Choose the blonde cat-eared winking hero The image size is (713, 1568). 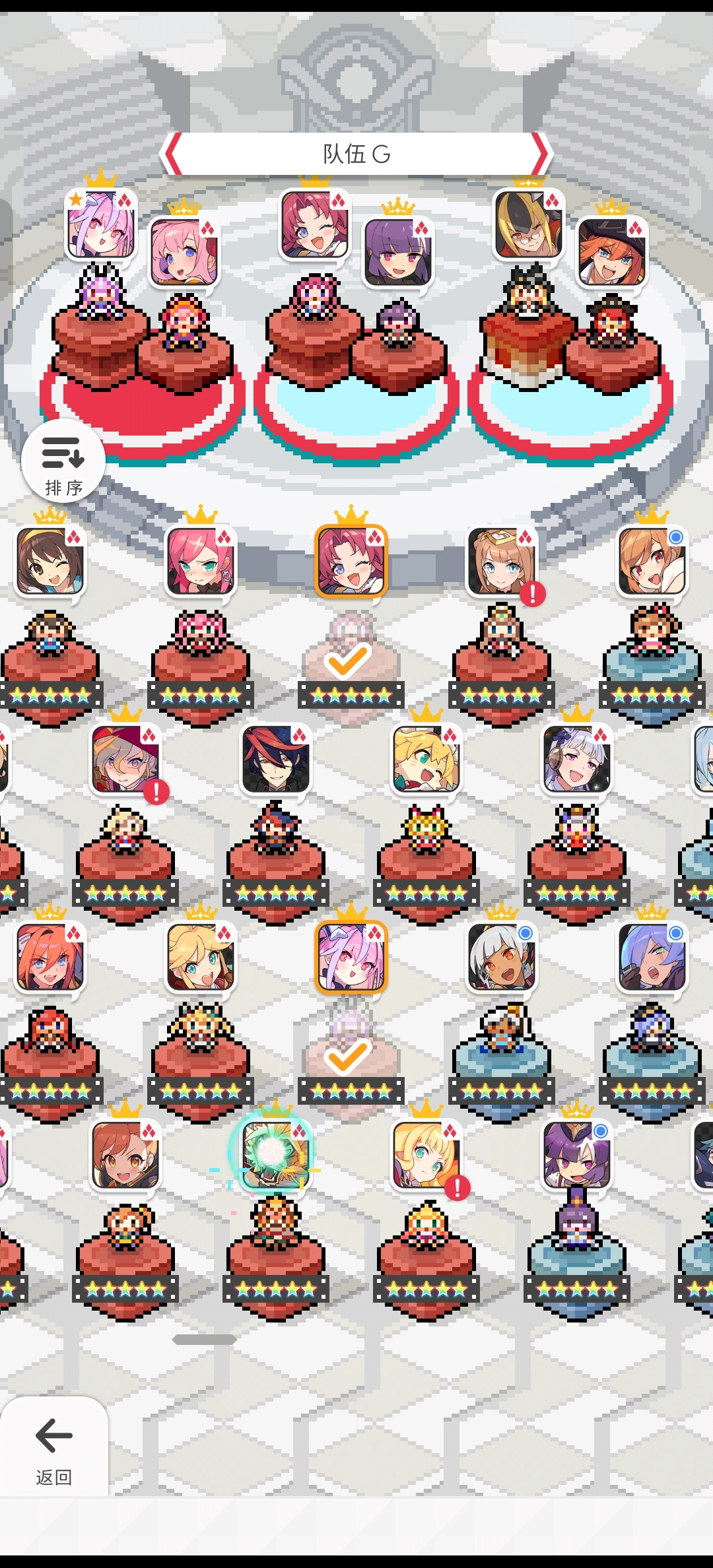tap(426, 759)
